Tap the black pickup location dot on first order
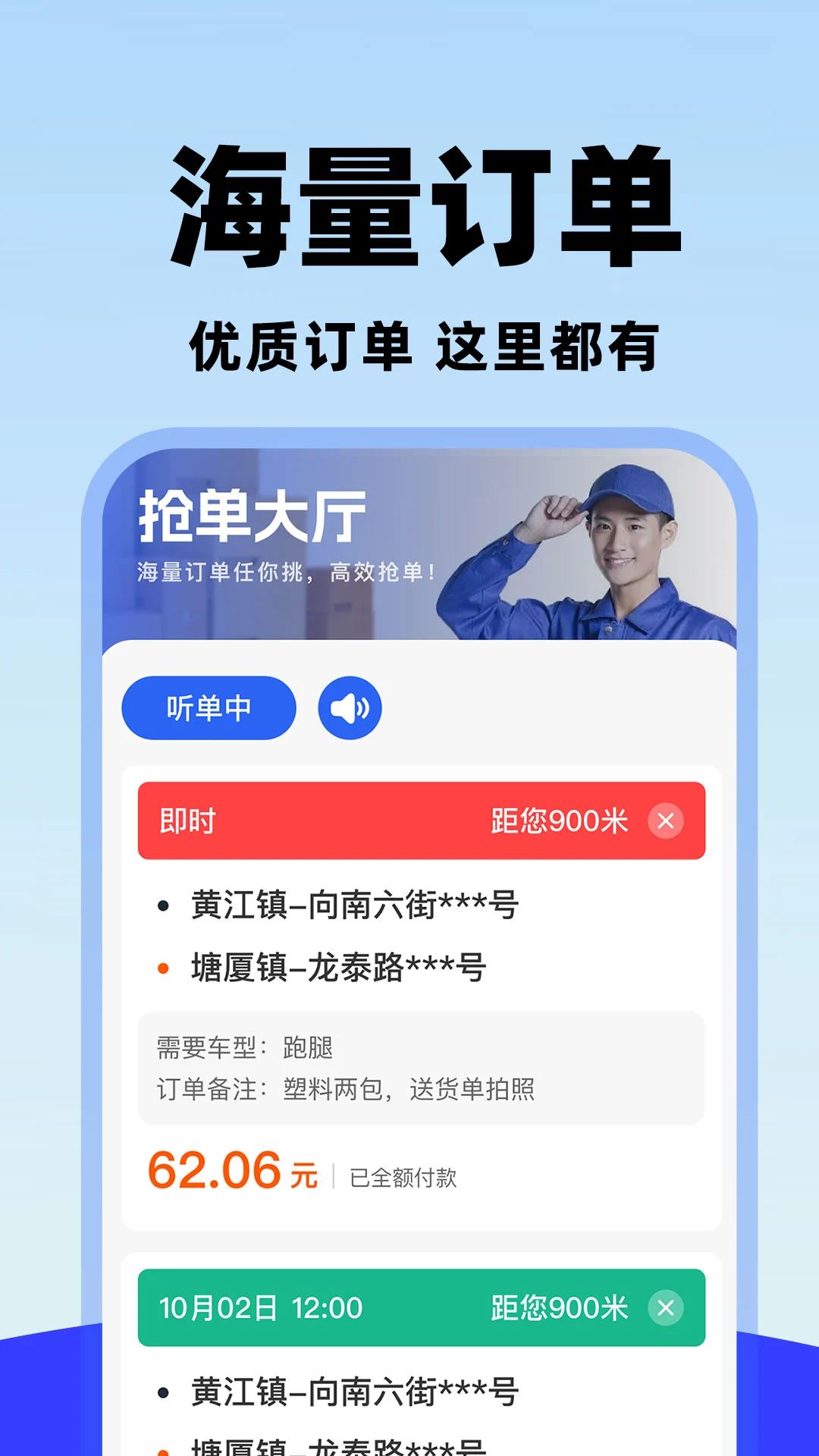Screen dimensions: 819x1456 pos(162,904)
